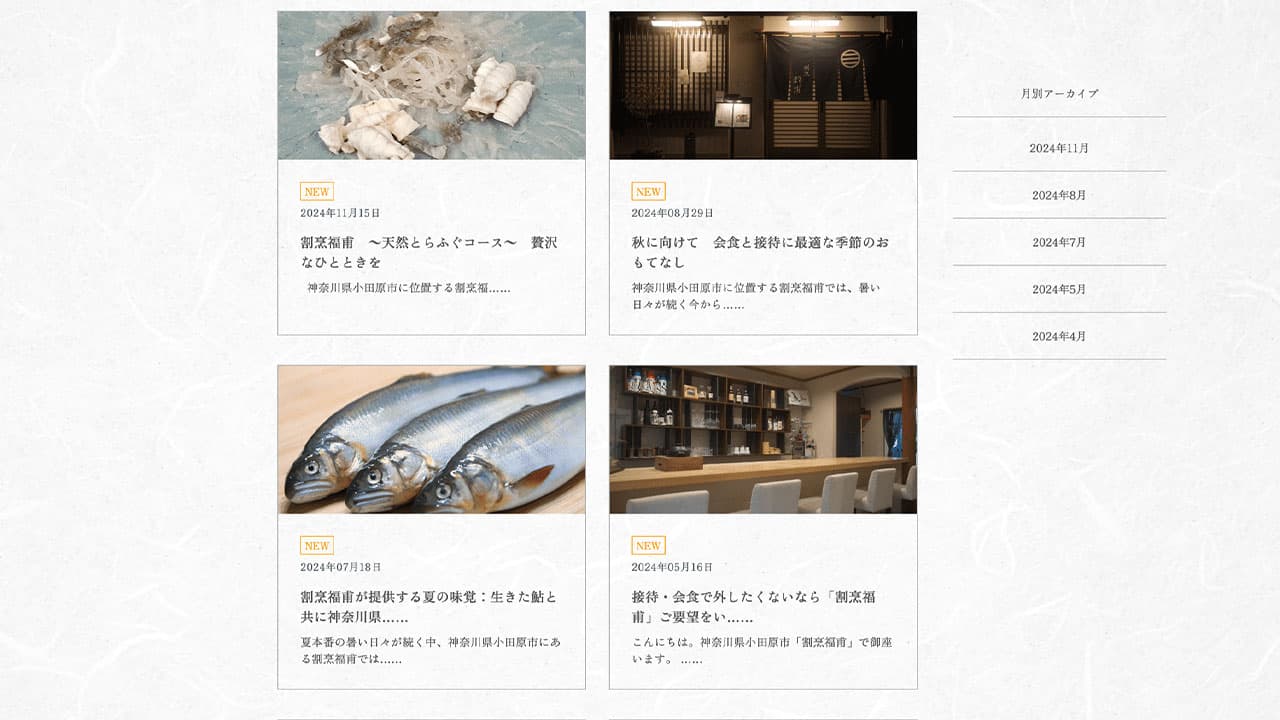View the 2024年7月 monthly archive

pos(1059,242)
